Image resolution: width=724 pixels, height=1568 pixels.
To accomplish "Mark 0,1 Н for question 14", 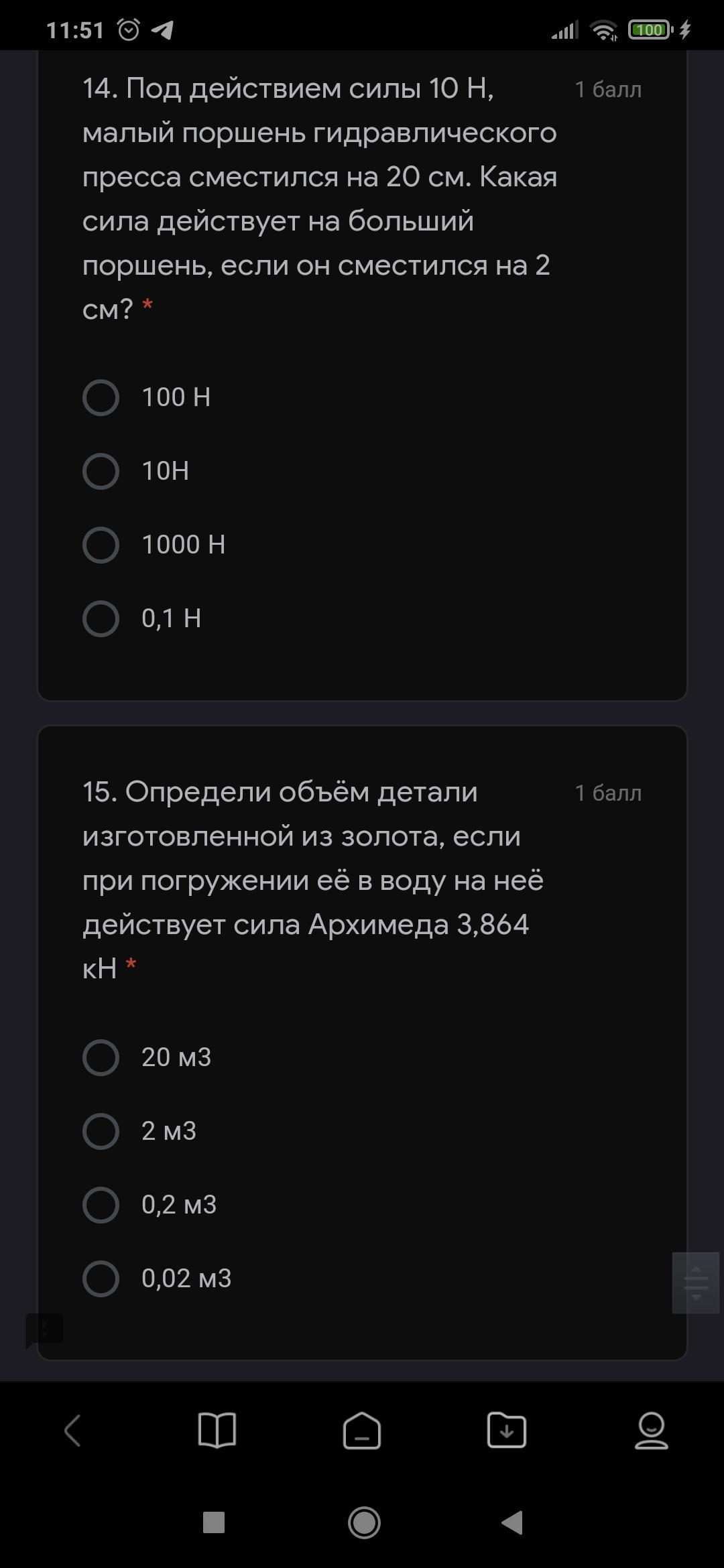I will (x=101, y=618).
